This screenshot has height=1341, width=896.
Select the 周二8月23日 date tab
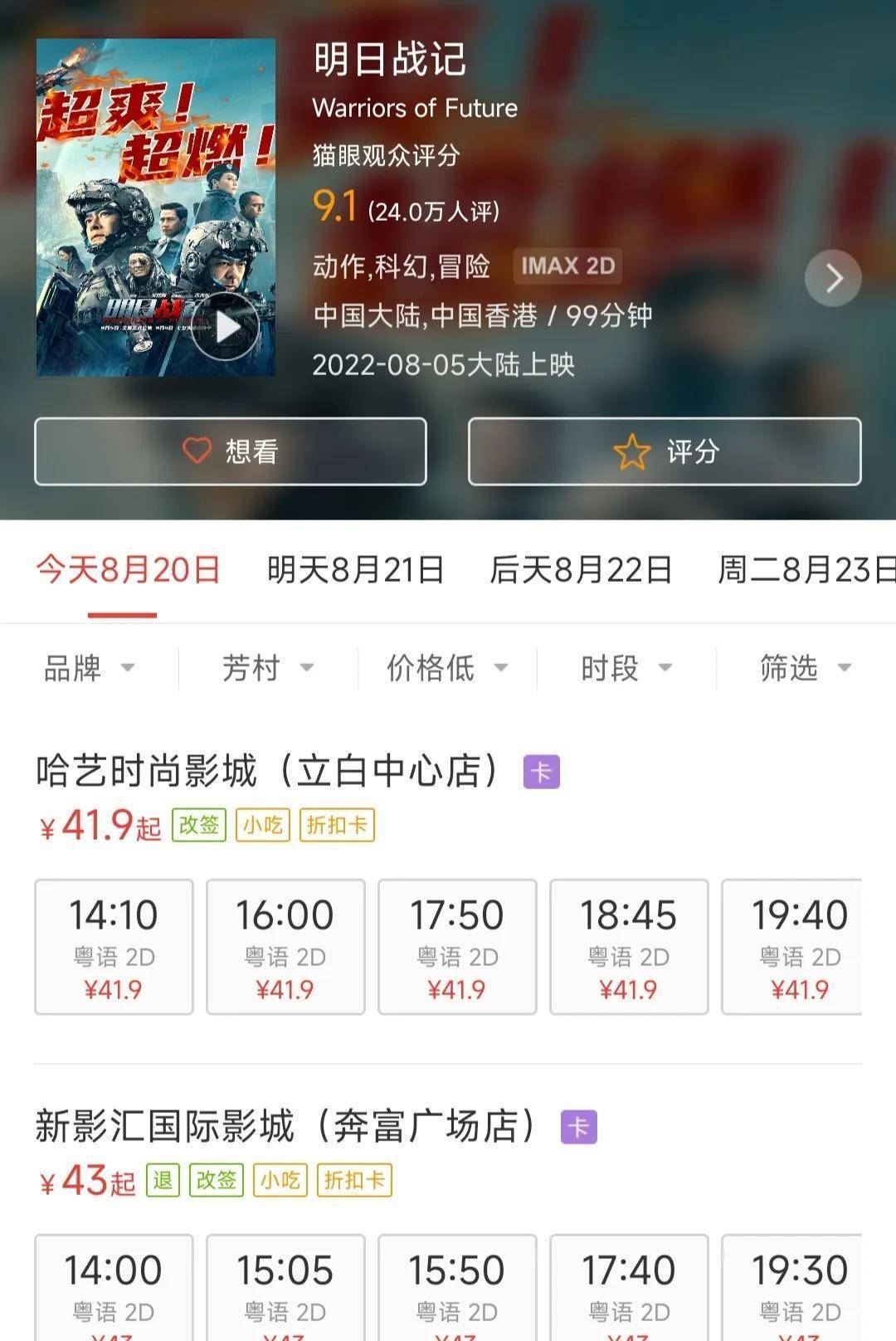tap(802, 569)
